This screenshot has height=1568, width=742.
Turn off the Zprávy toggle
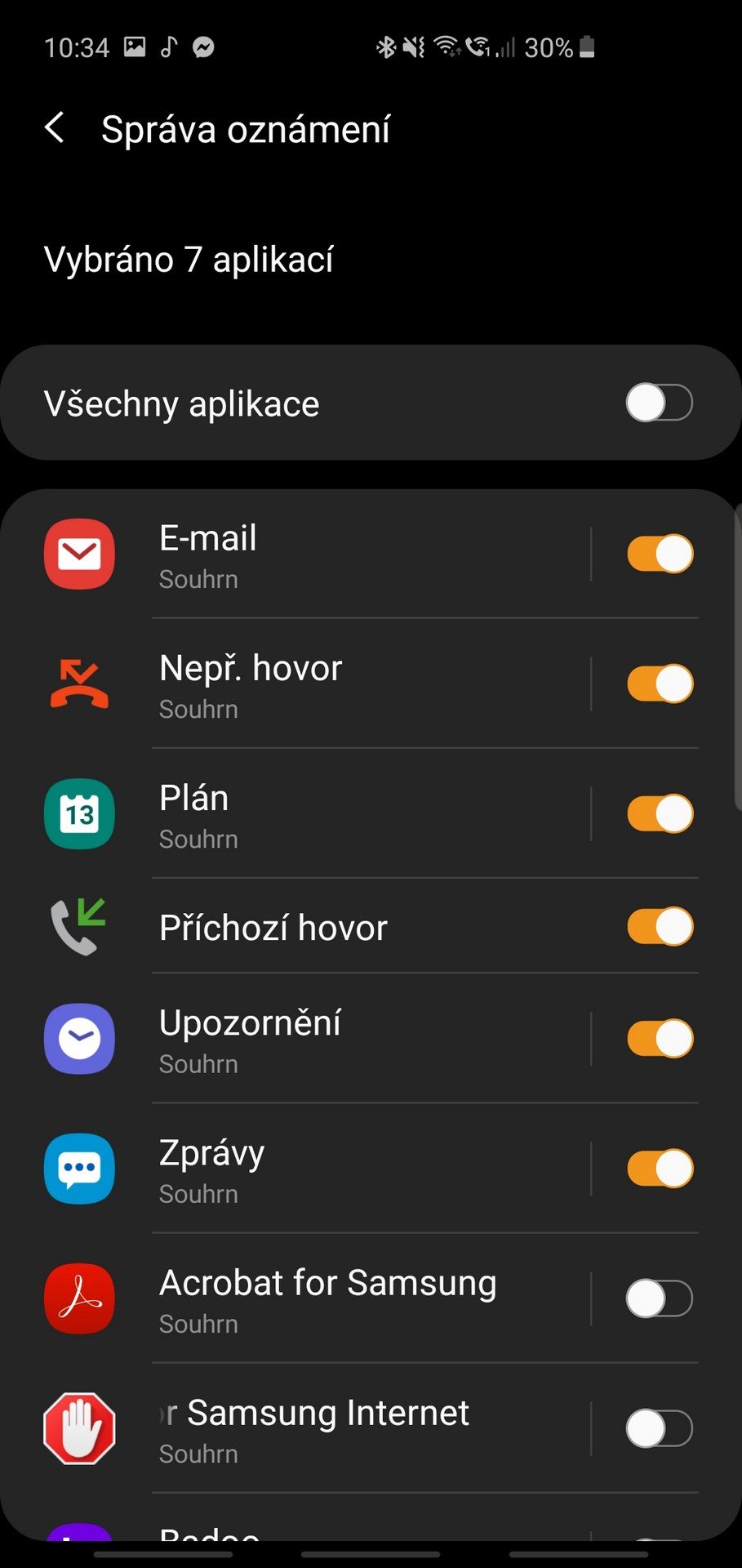660,1168
